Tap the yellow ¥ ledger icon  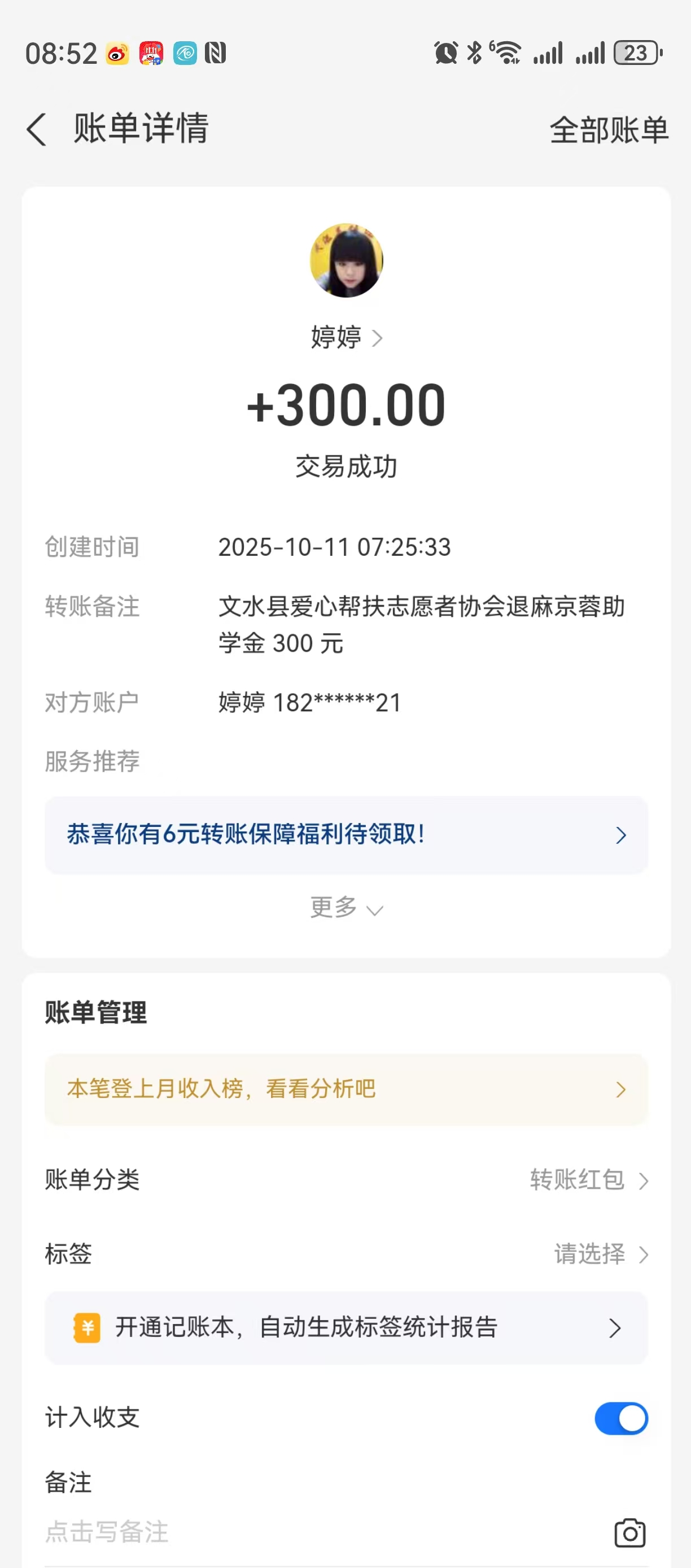pyautogui.click(x=85, y=1329)
